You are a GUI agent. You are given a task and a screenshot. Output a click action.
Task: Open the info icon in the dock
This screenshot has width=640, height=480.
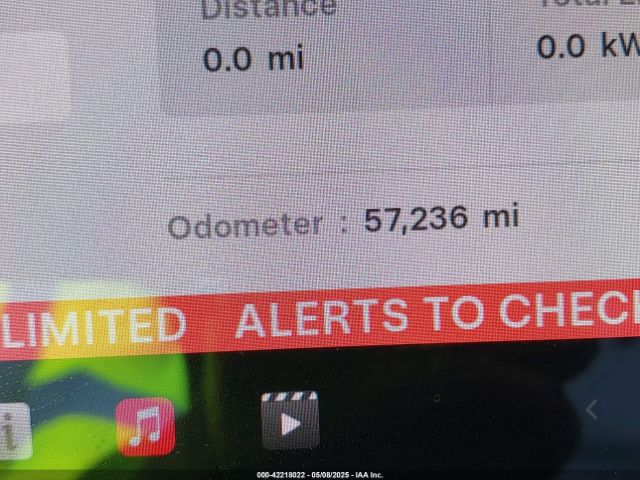coord(14,432)
